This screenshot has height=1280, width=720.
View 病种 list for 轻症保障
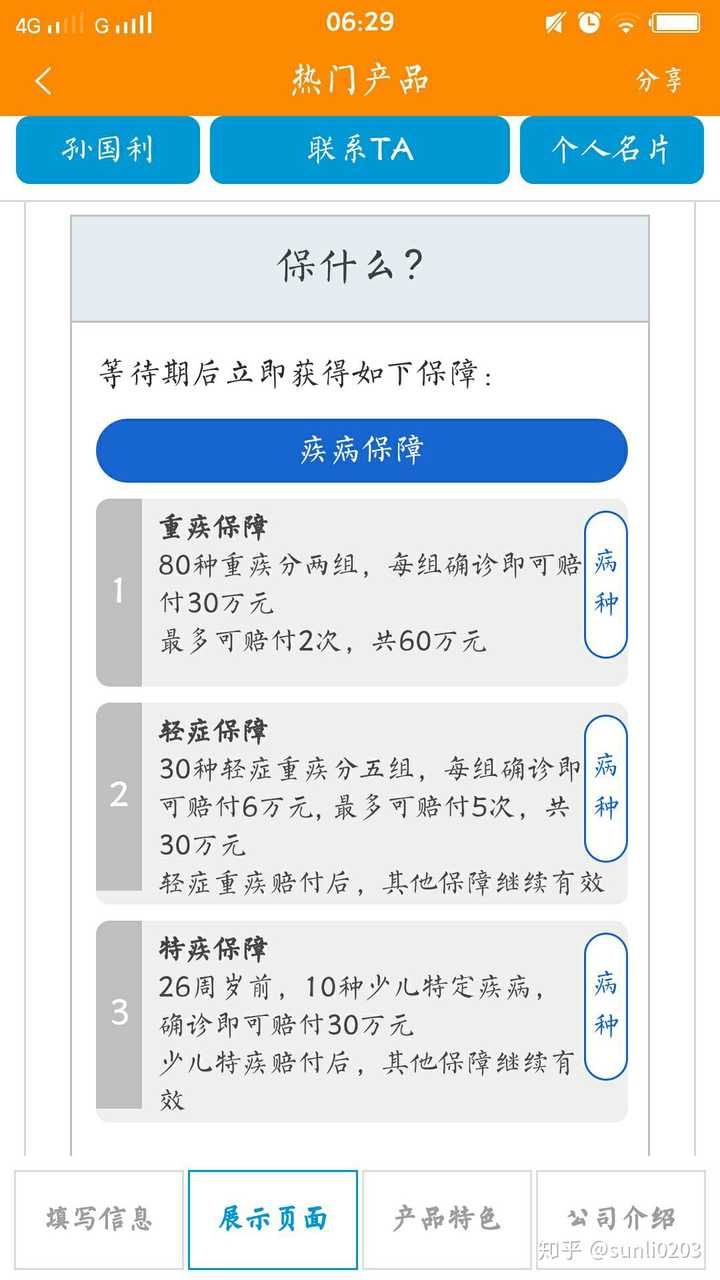click(x=605, y=788)
